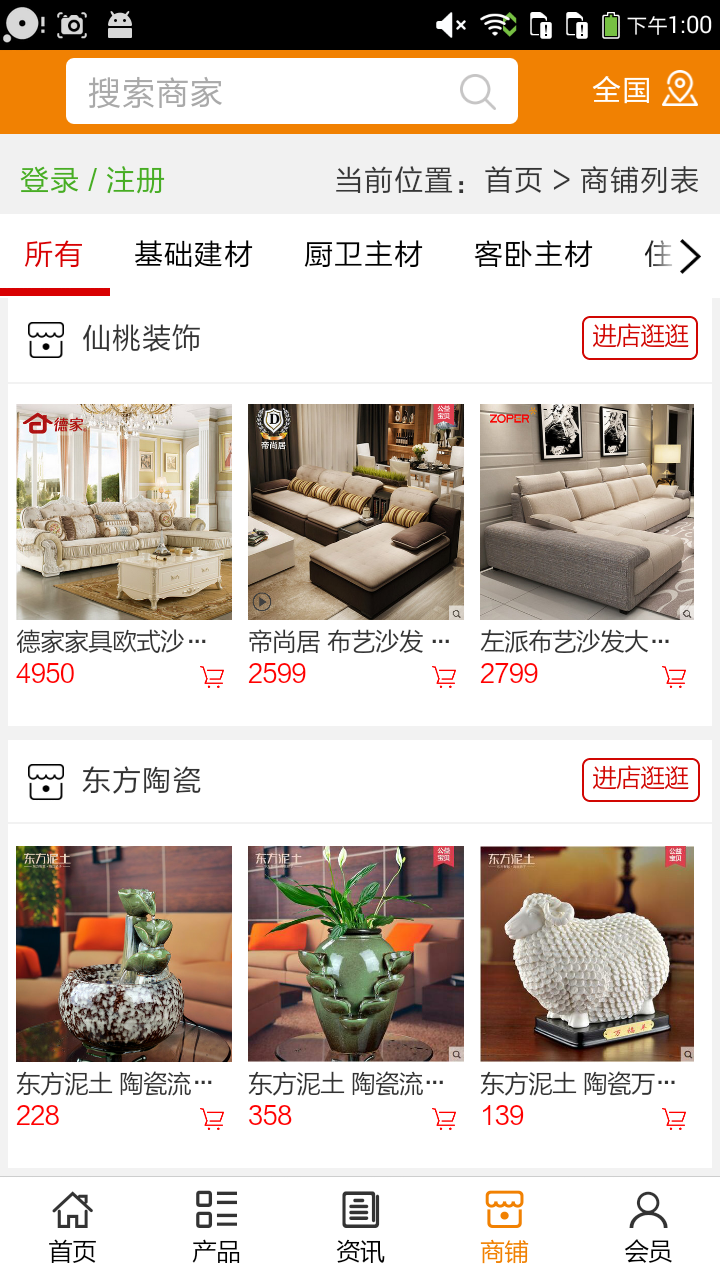
Task: Expand more categories using the right arrow
Action: (x=692, y=256)
